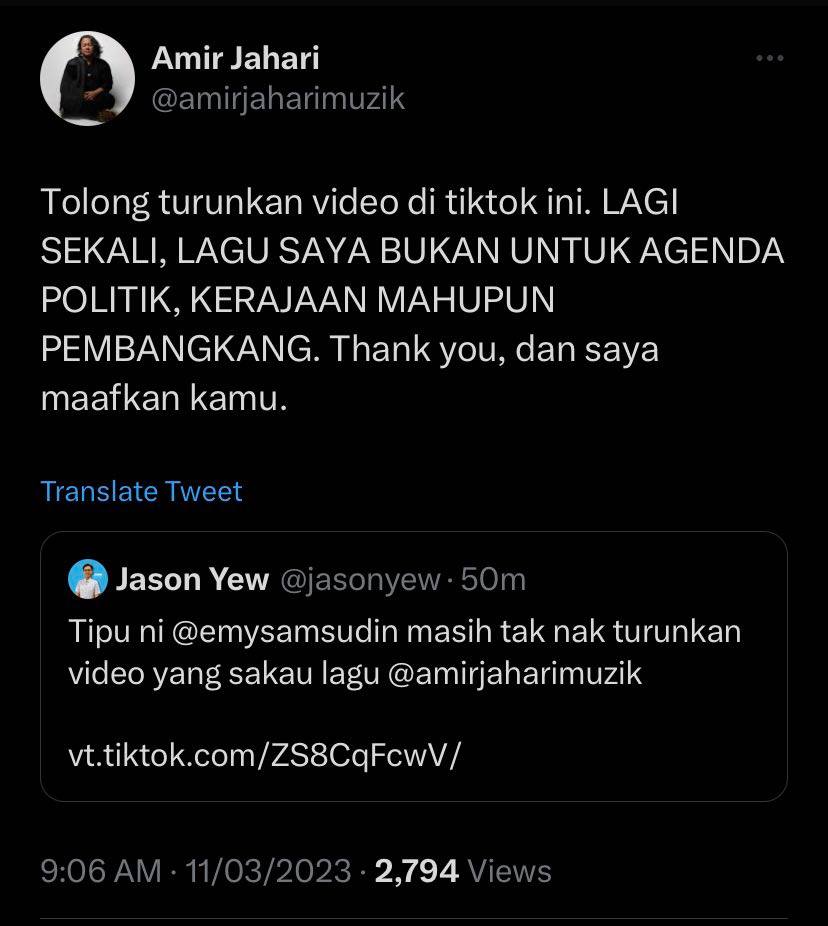Open the @amirjaharimuzik handle
This screenshot has height=926, width=828.
coord(278,99)
